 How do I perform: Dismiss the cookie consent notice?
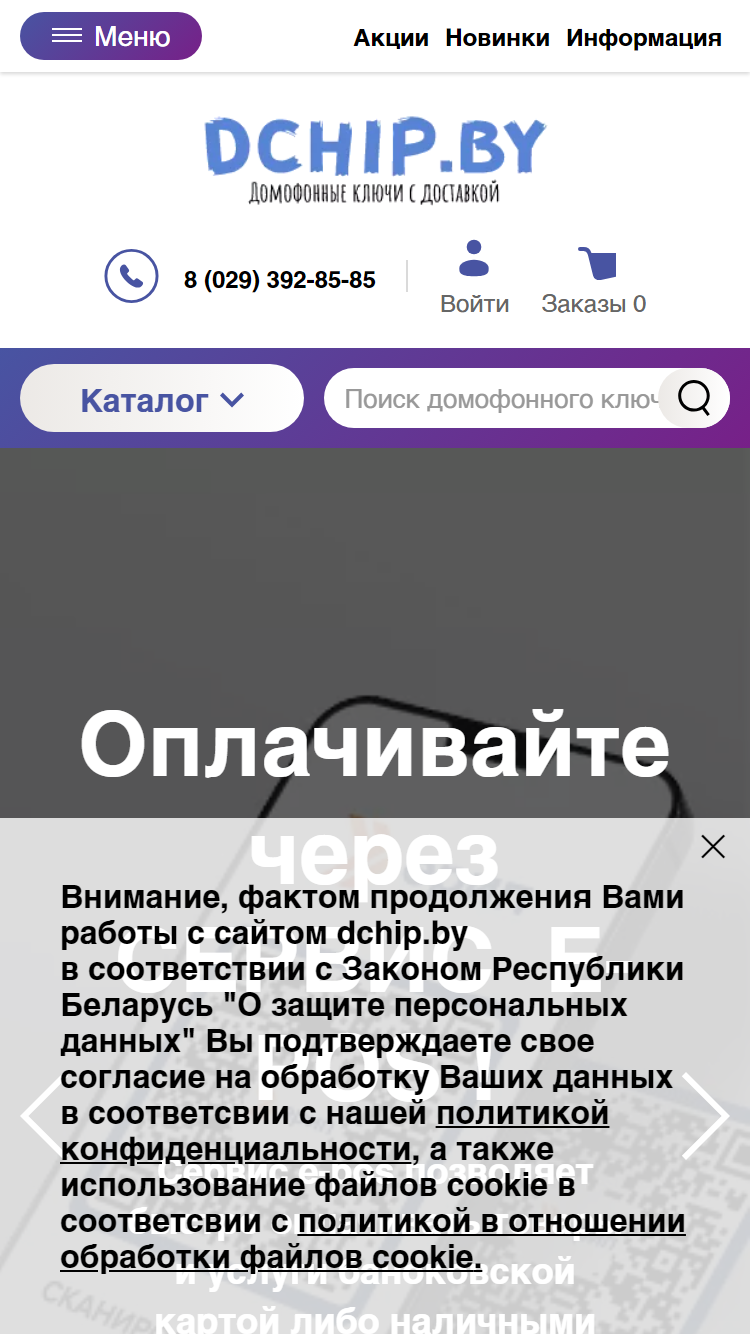click(713, 847)
